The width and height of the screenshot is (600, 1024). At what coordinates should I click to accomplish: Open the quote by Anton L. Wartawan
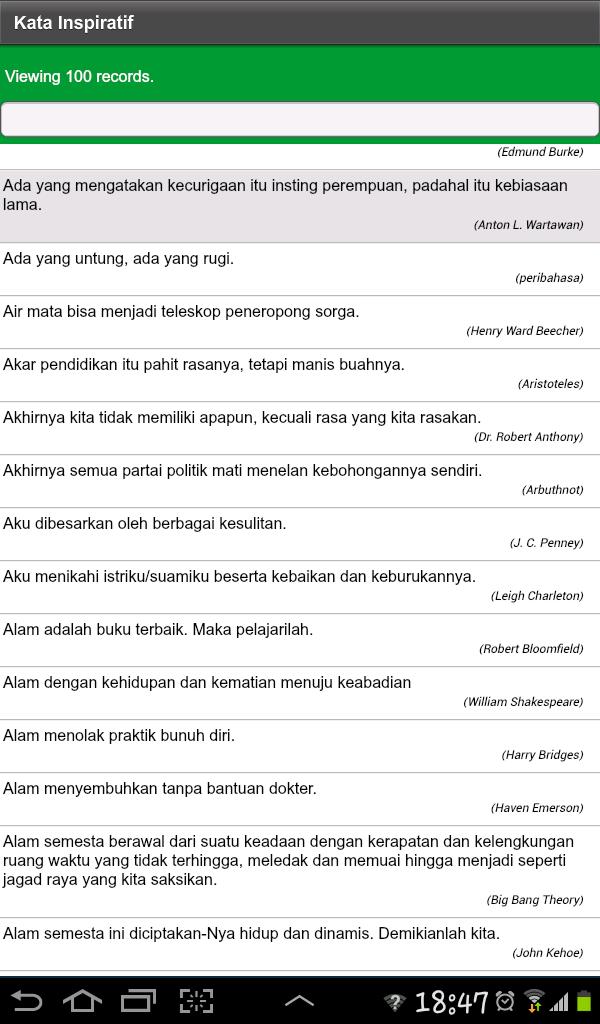click(x=300, y=206)
